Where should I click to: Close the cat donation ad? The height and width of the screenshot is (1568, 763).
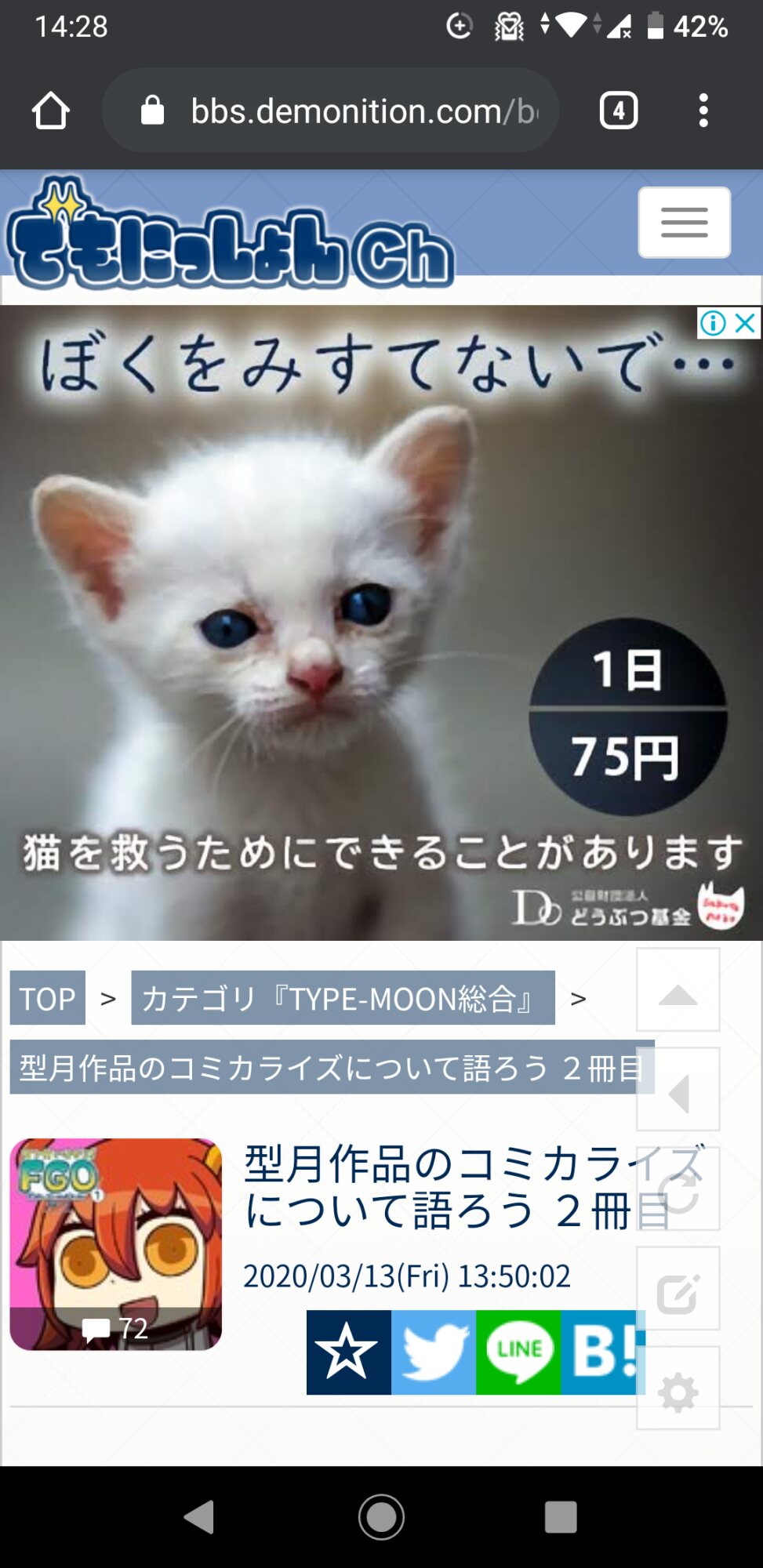746,323
